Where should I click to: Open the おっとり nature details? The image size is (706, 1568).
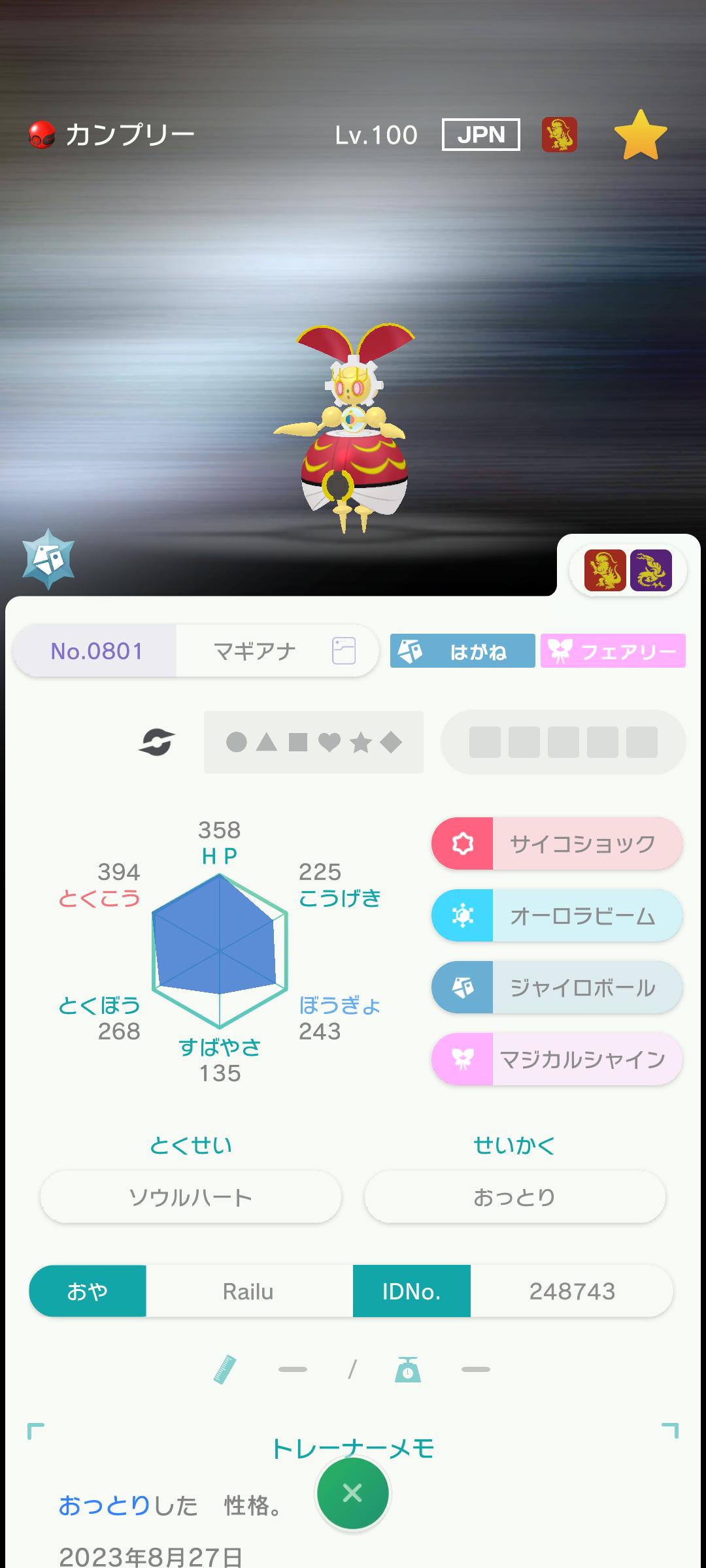point(514,1197)
